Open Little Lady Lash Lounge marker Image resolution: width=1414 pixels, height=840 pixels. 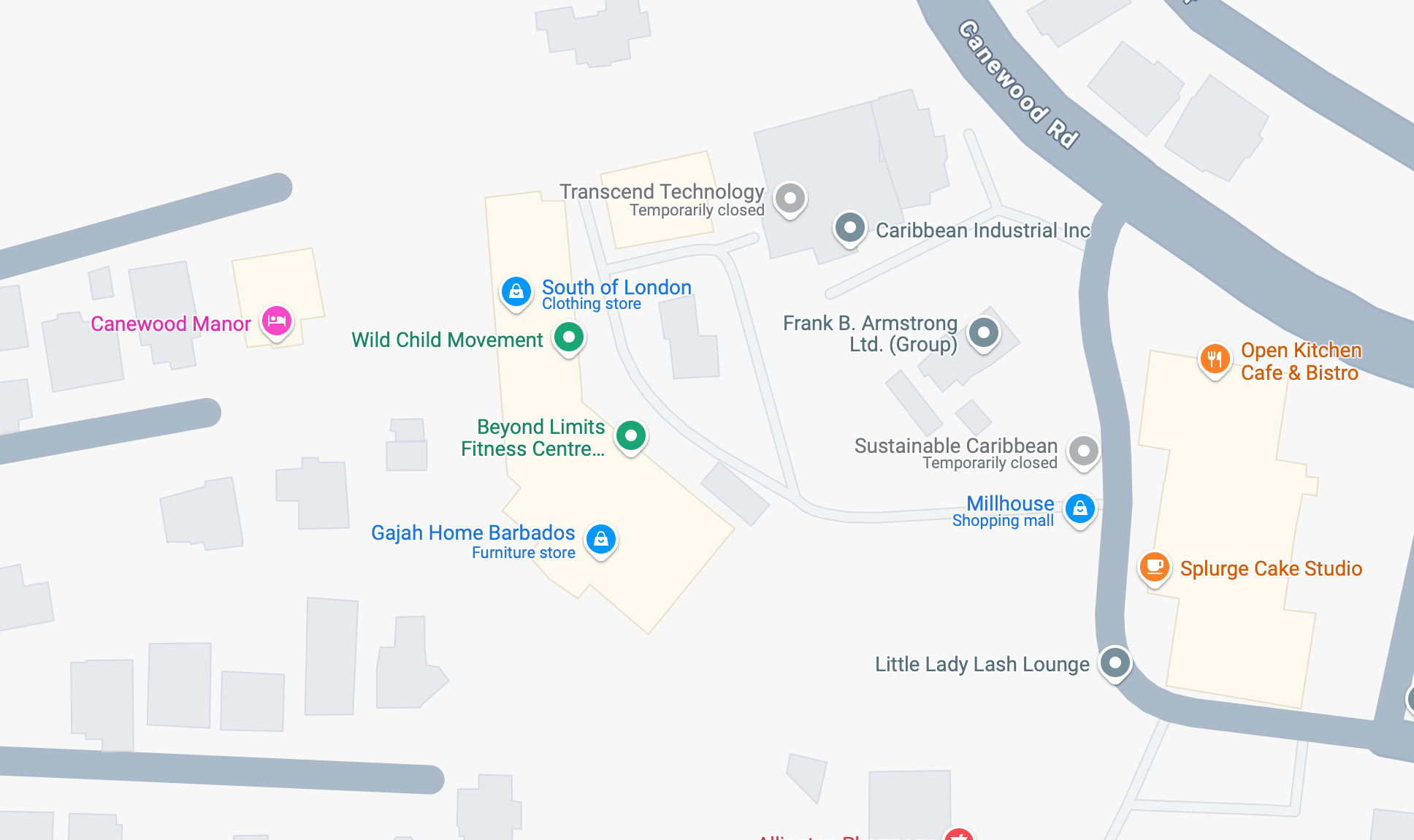tap(1115, 663)
